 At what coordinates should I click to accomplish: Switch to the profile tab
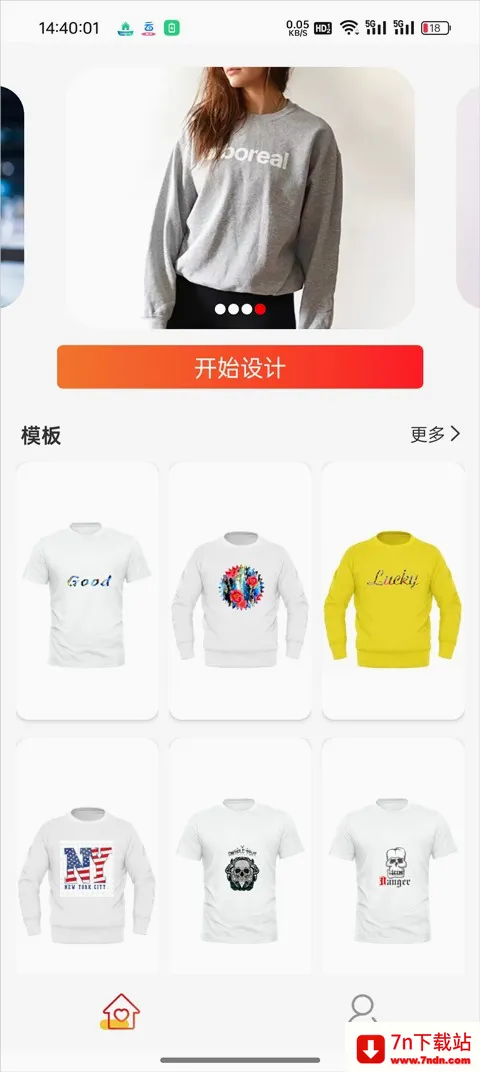pos(362,1011)
